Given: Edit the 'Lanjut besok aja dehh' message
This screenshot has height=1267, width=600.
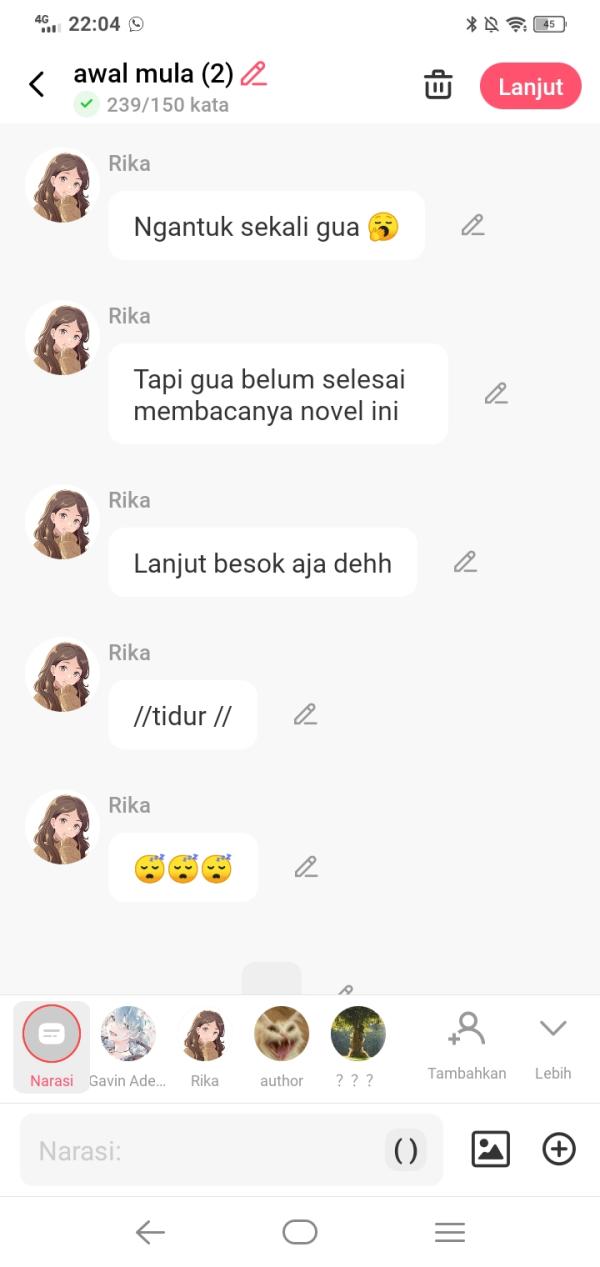Looking at the screenshot, I should coord(465,562).
